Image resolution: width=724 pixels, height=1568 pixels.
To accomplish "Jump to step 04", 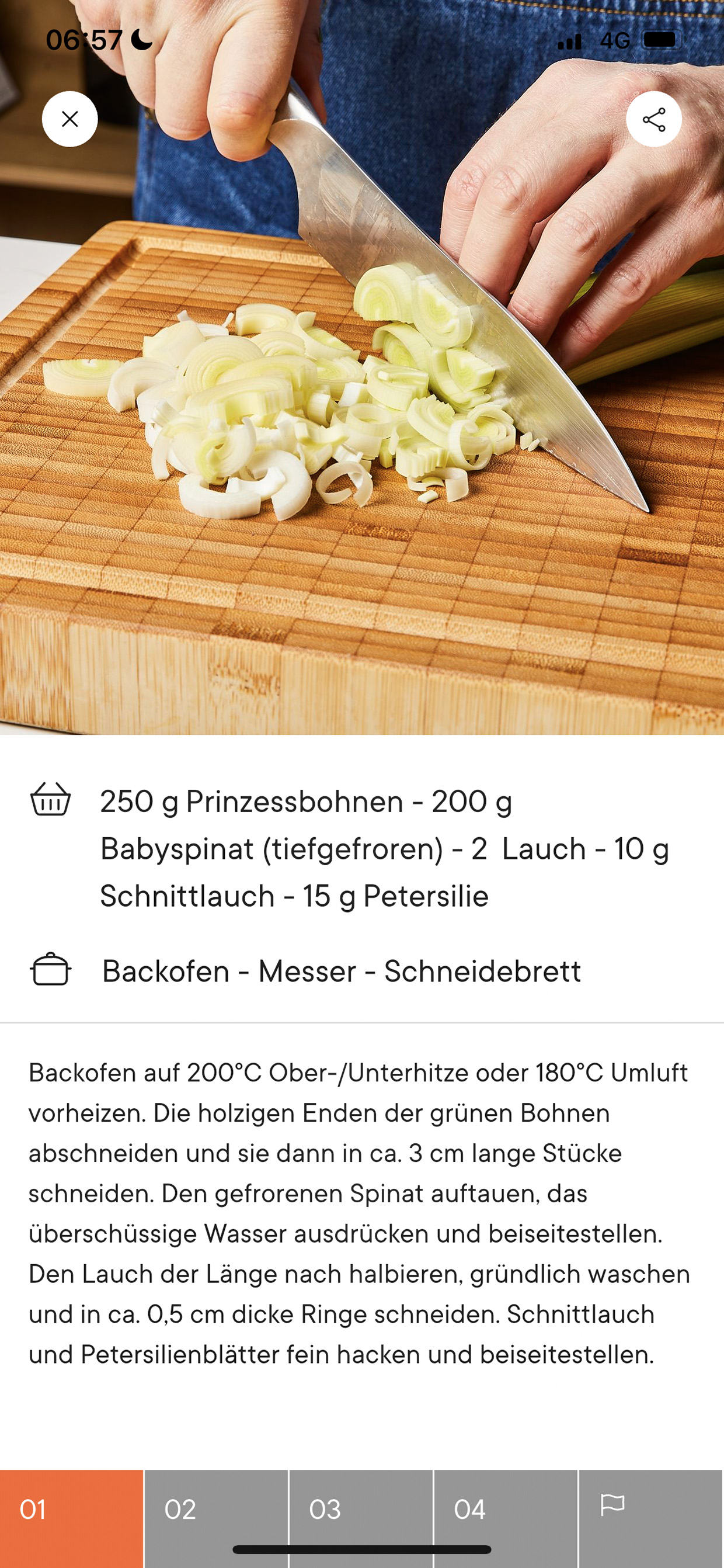I will 506,1519.
